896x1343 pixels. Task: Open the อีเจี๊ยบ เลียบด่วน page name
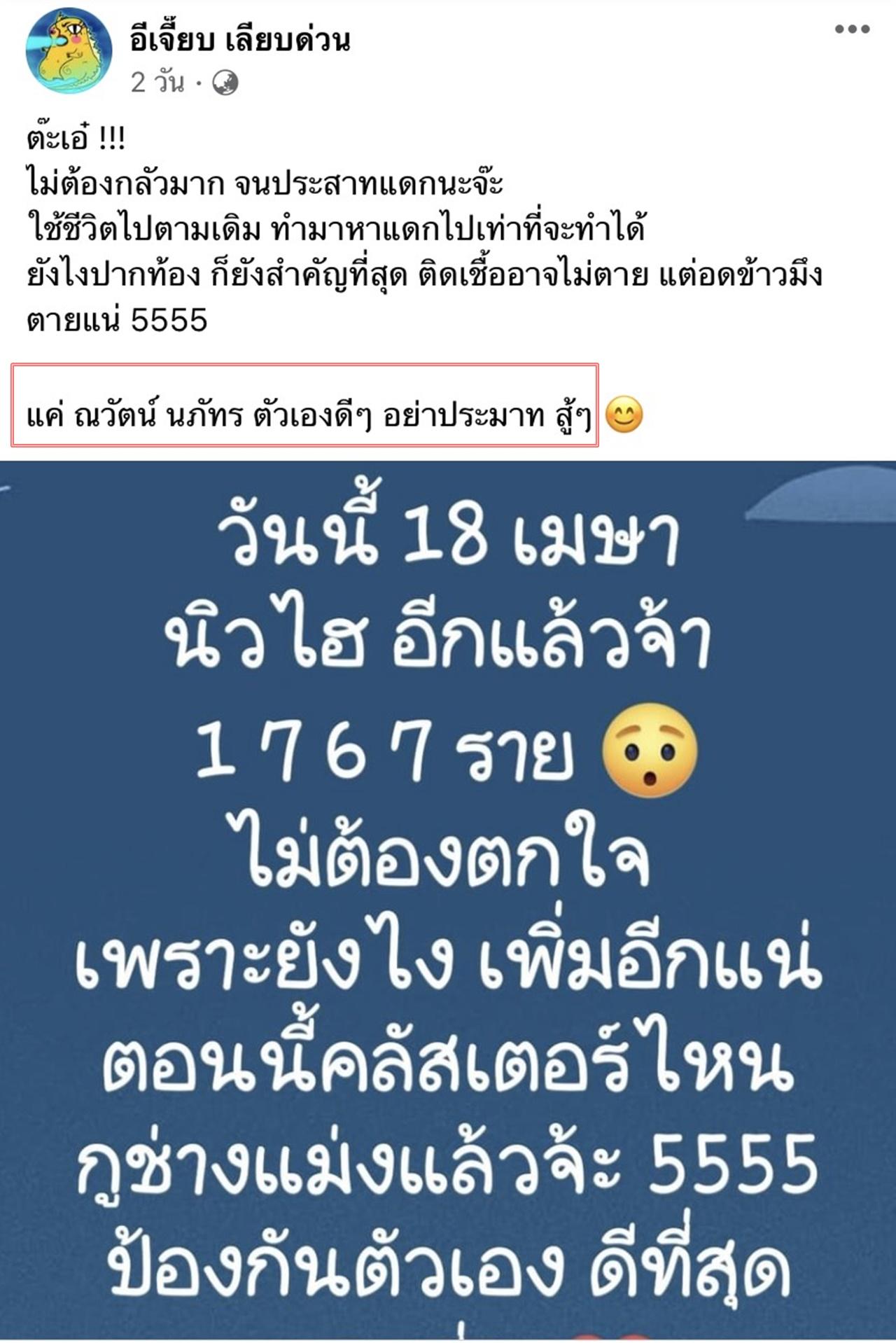[239, 41]
